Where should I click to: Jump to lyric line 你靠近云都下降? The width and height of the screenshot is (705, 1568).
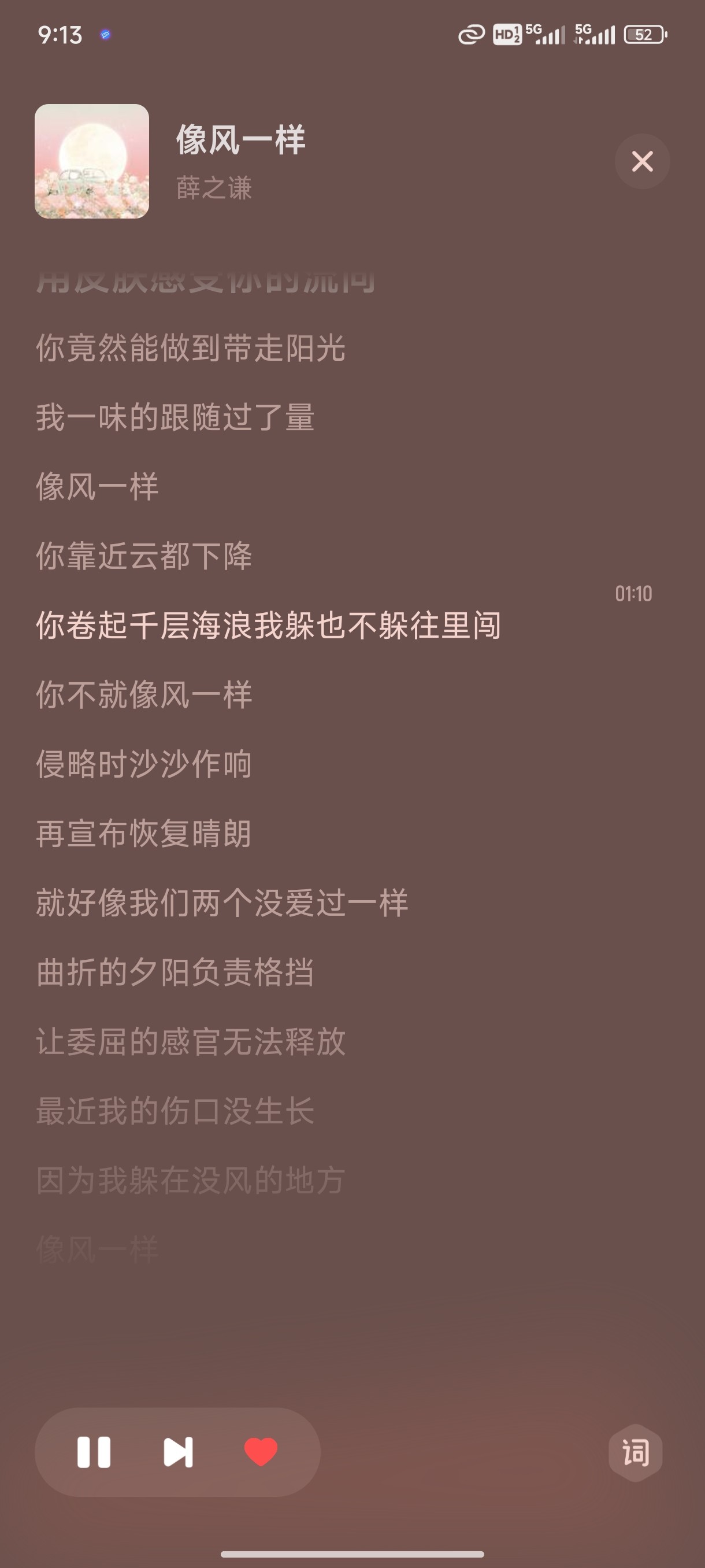click(x=143, y=556)
